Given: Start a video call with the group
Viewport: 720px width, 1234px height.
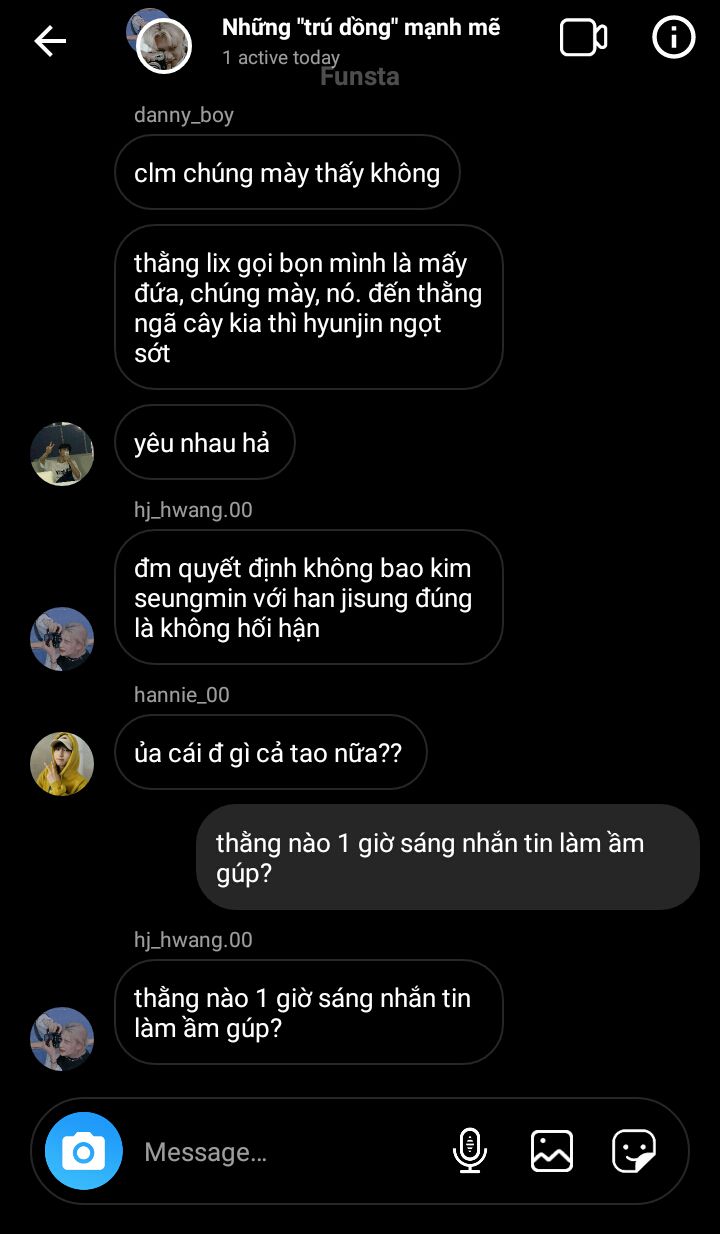Looking at the screenshot, I should (x=583, y=38).
